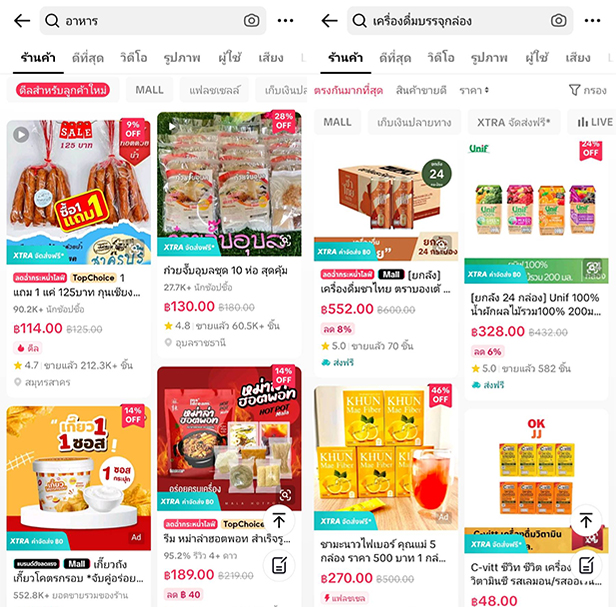Viewport: 616px width, 607px height.
Task: Open the กรอง filter button
Action: pos(588,90)
